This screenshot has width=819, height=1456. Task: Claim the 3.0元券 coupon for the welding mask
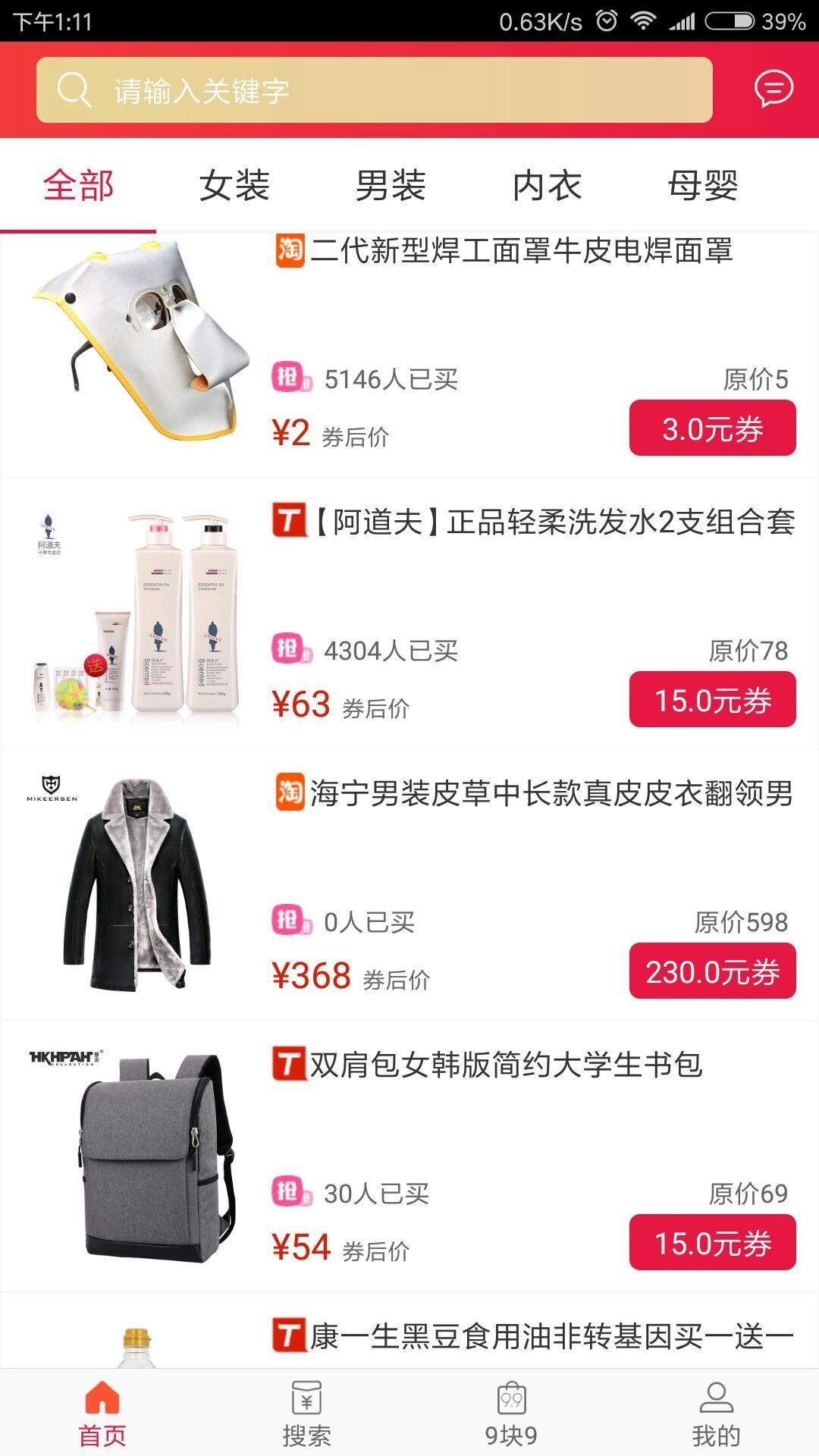[711, 429]
